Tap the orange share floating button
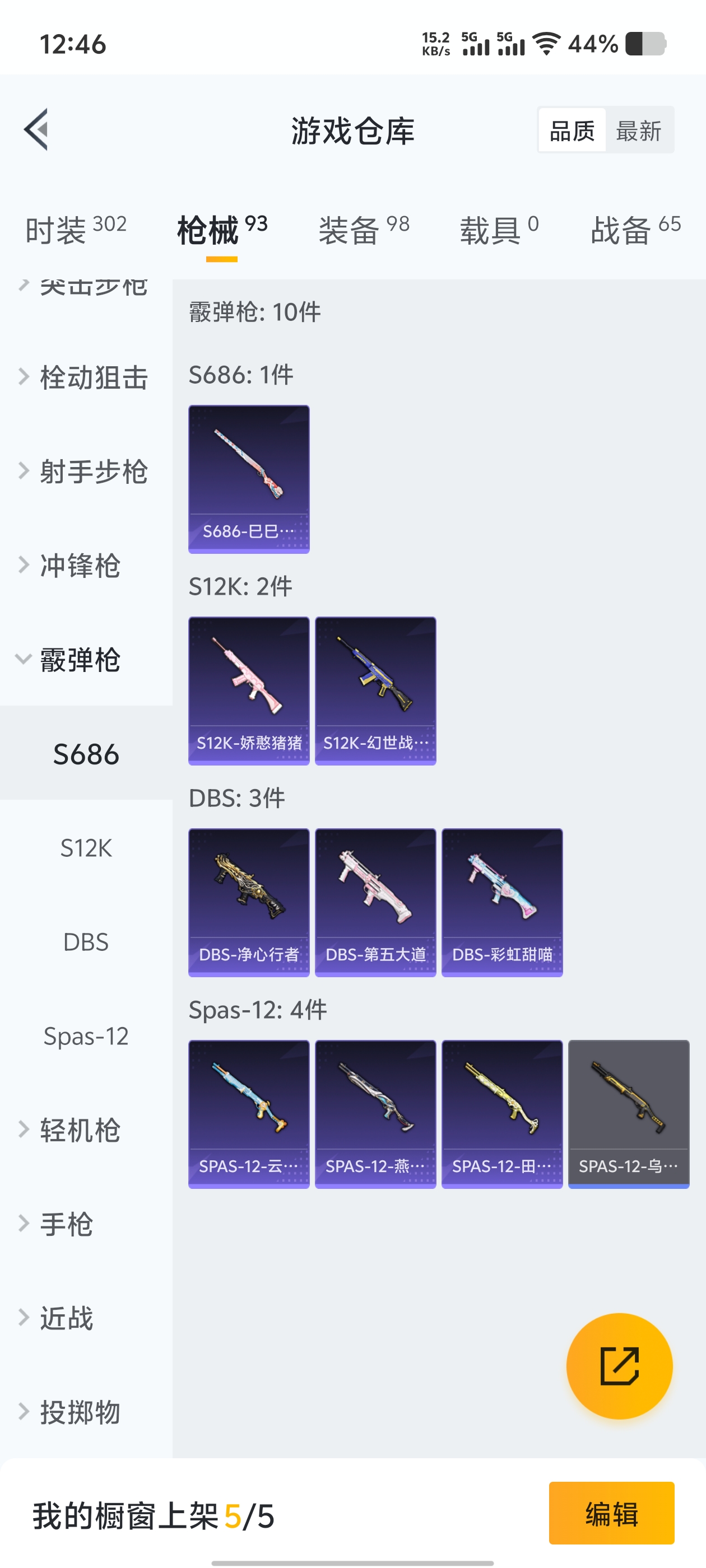Image resolution: width=706 pixels, height=1568 pixels. (619, 1366)
